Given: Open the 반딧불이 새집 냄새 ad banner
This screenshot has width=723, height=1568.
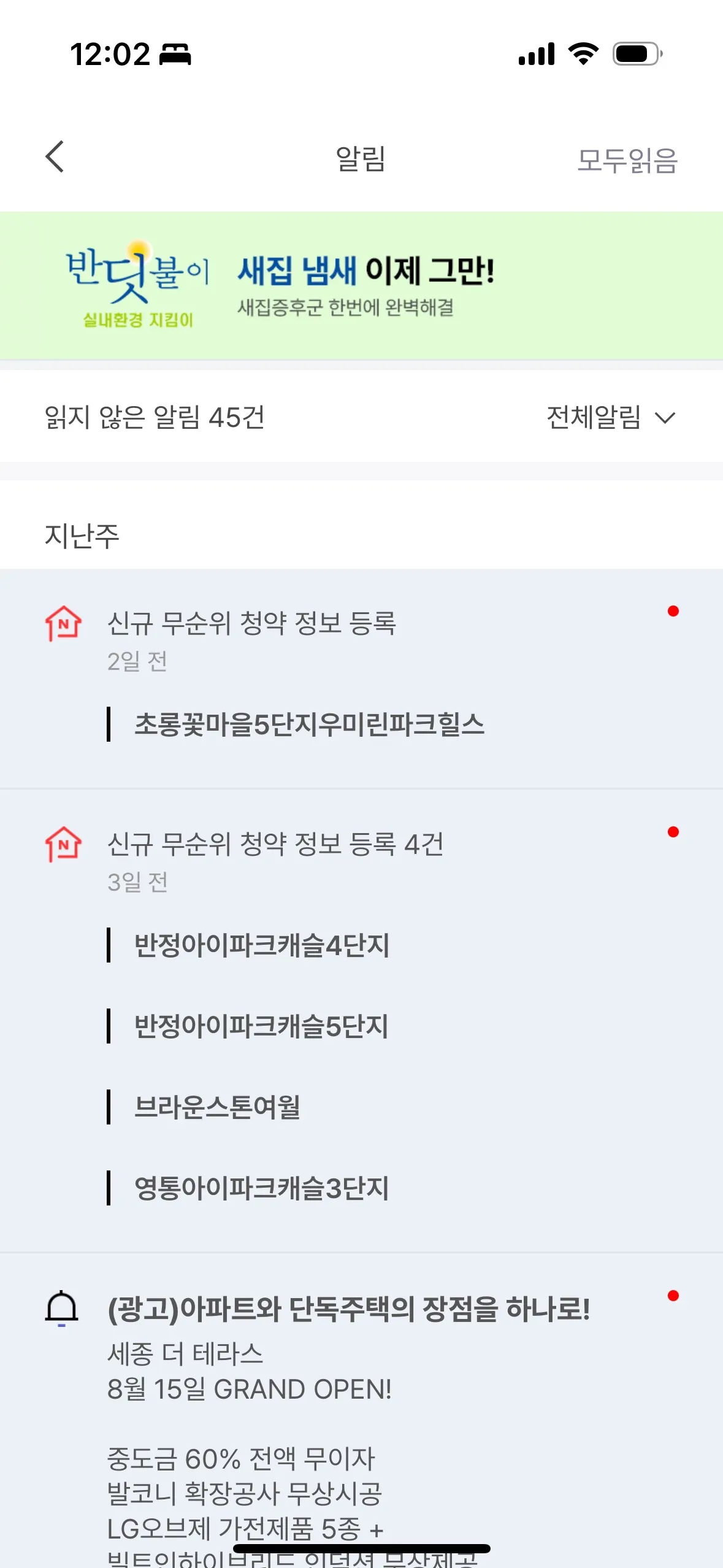Looking at the screenshot, I should click(361, 285).
